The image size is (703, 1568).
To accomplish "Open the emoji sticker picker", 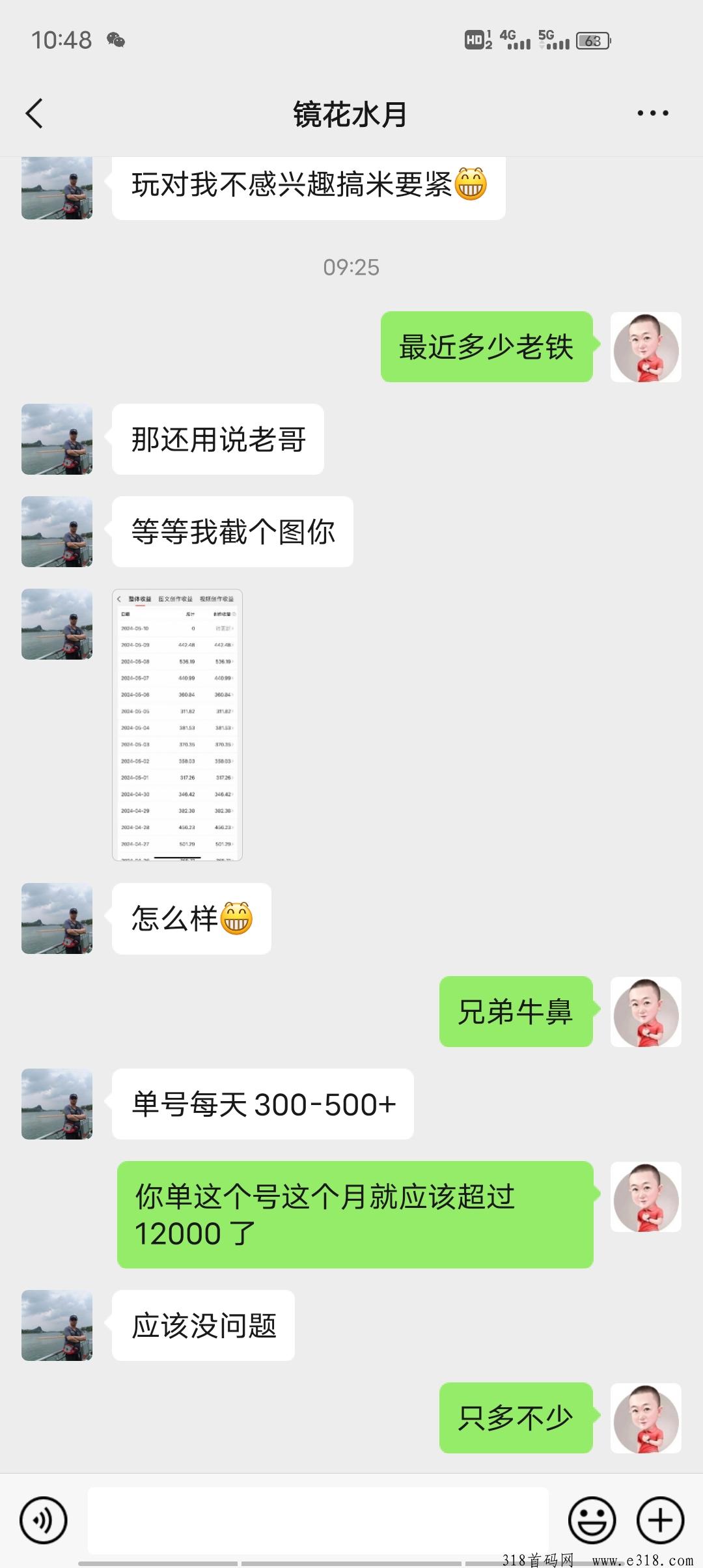I will click(592, 1520).
